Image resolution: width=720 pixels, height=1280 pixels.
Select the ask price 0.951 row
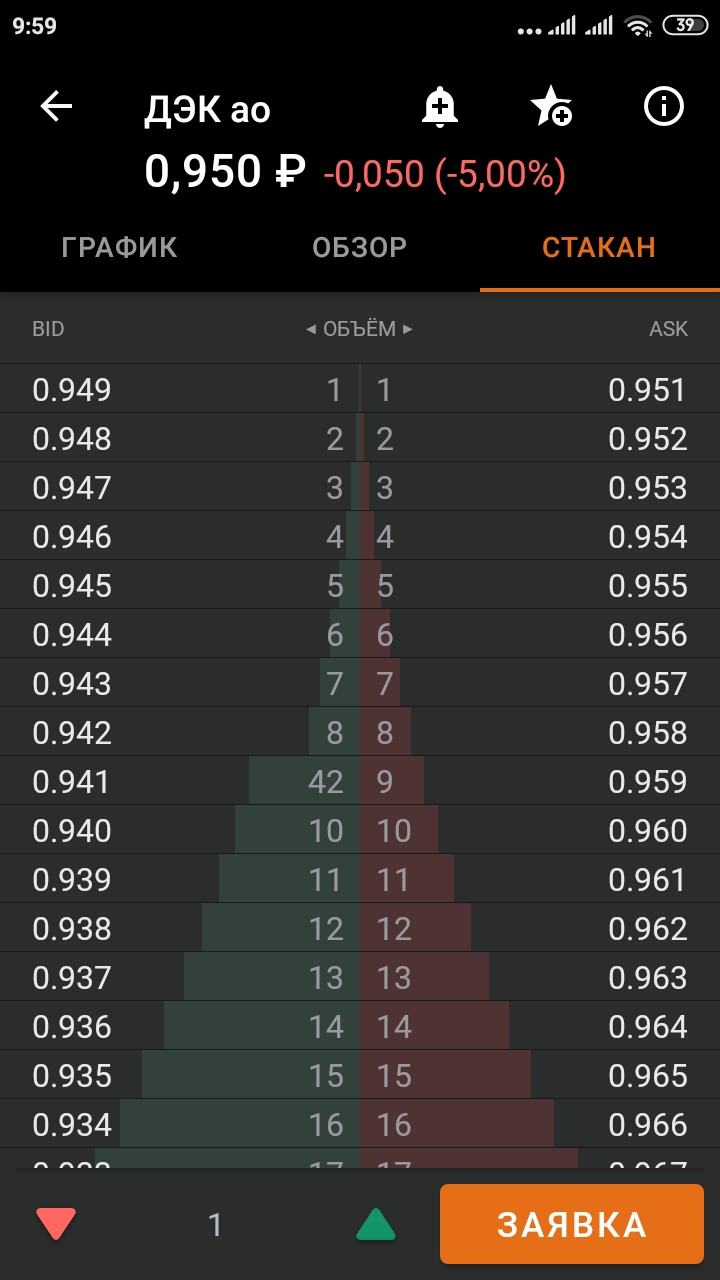pyautogui.click(x=647, y=390)
